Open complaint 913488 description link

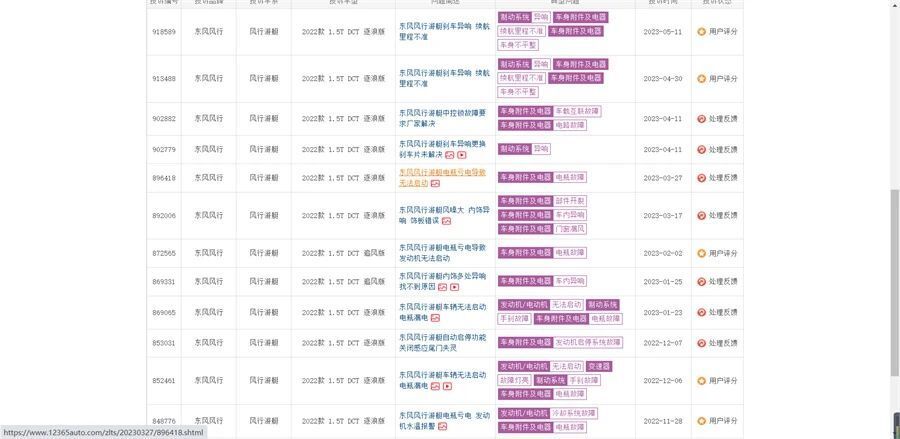443,73
